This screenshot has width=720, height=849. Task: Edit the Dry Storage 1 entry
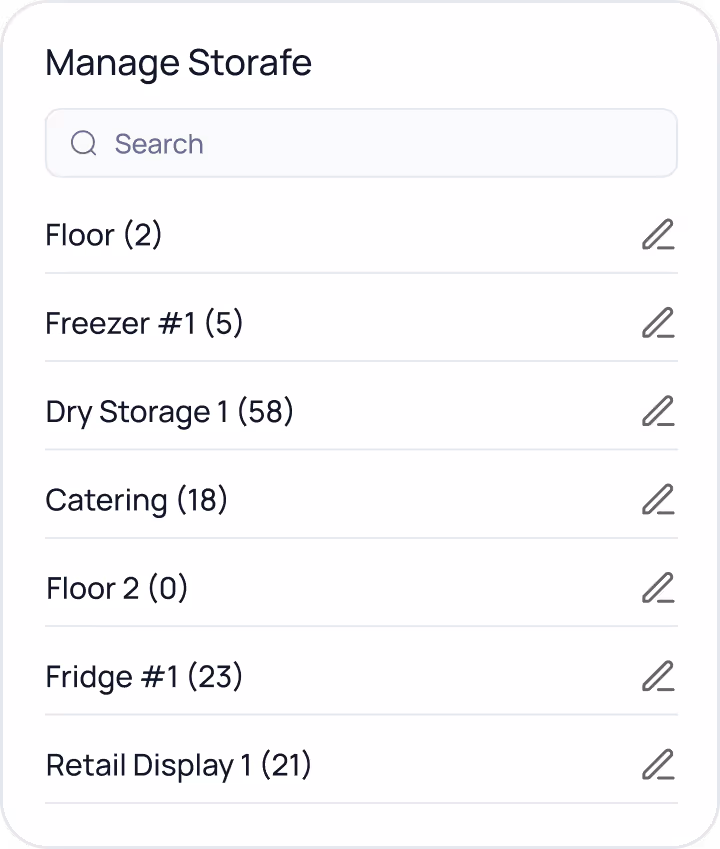click(657, 411)
